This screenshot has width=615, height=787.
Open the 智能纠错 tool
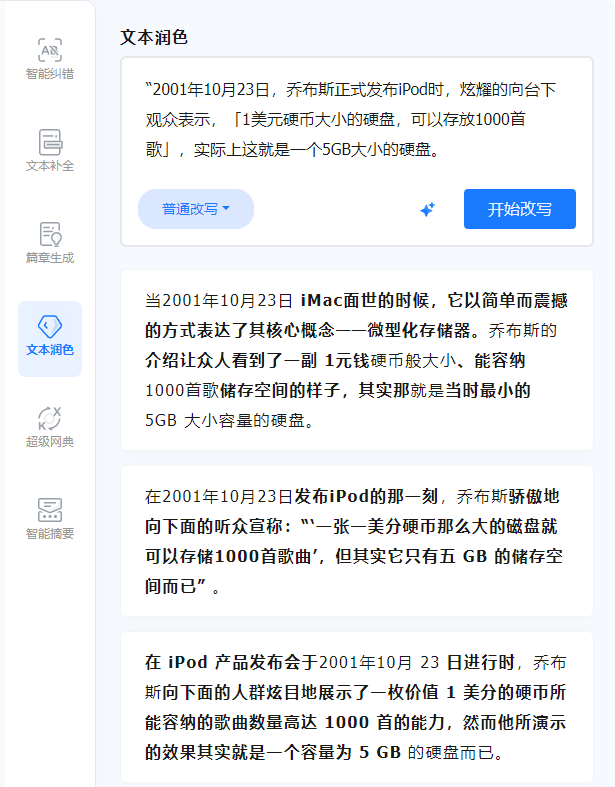[x=49, y=58]
